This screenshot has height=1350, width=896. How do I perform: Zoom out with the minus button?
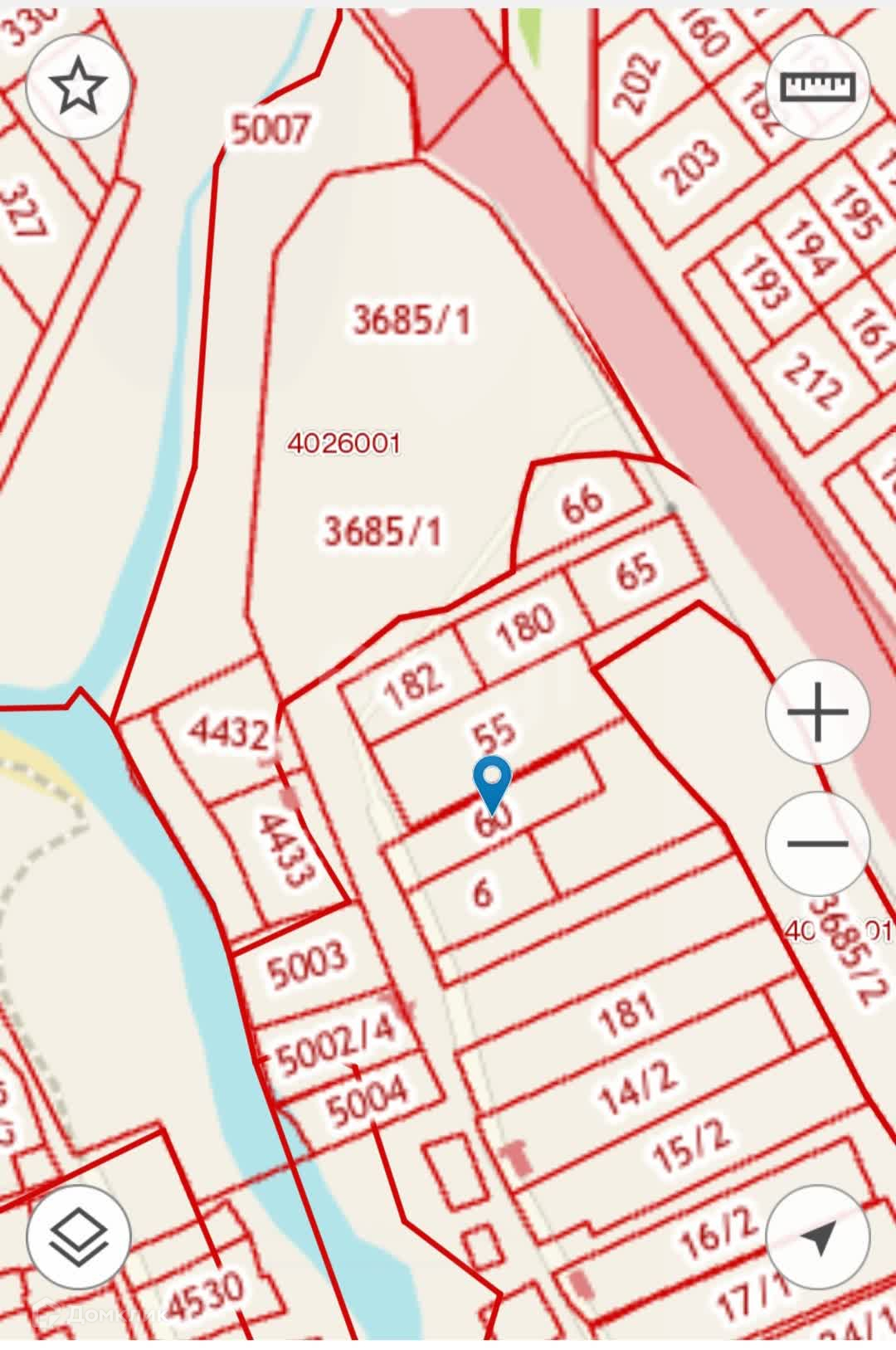[817, 844]
